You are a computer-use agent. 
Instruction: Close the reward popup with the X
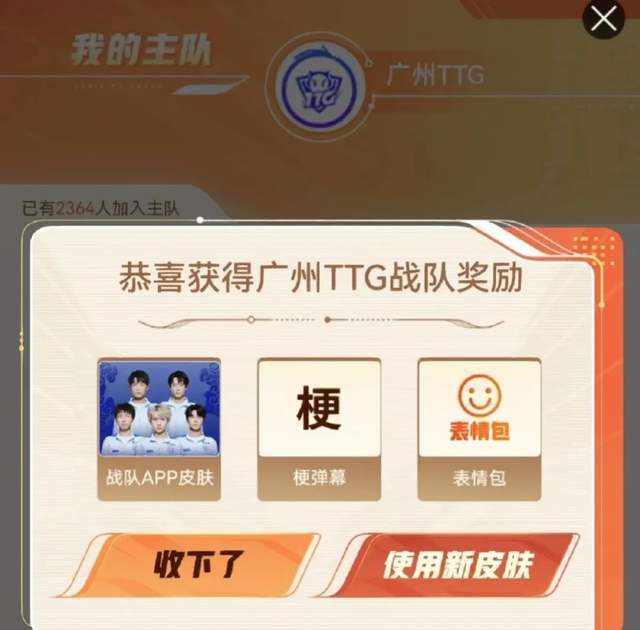[604, 18]
